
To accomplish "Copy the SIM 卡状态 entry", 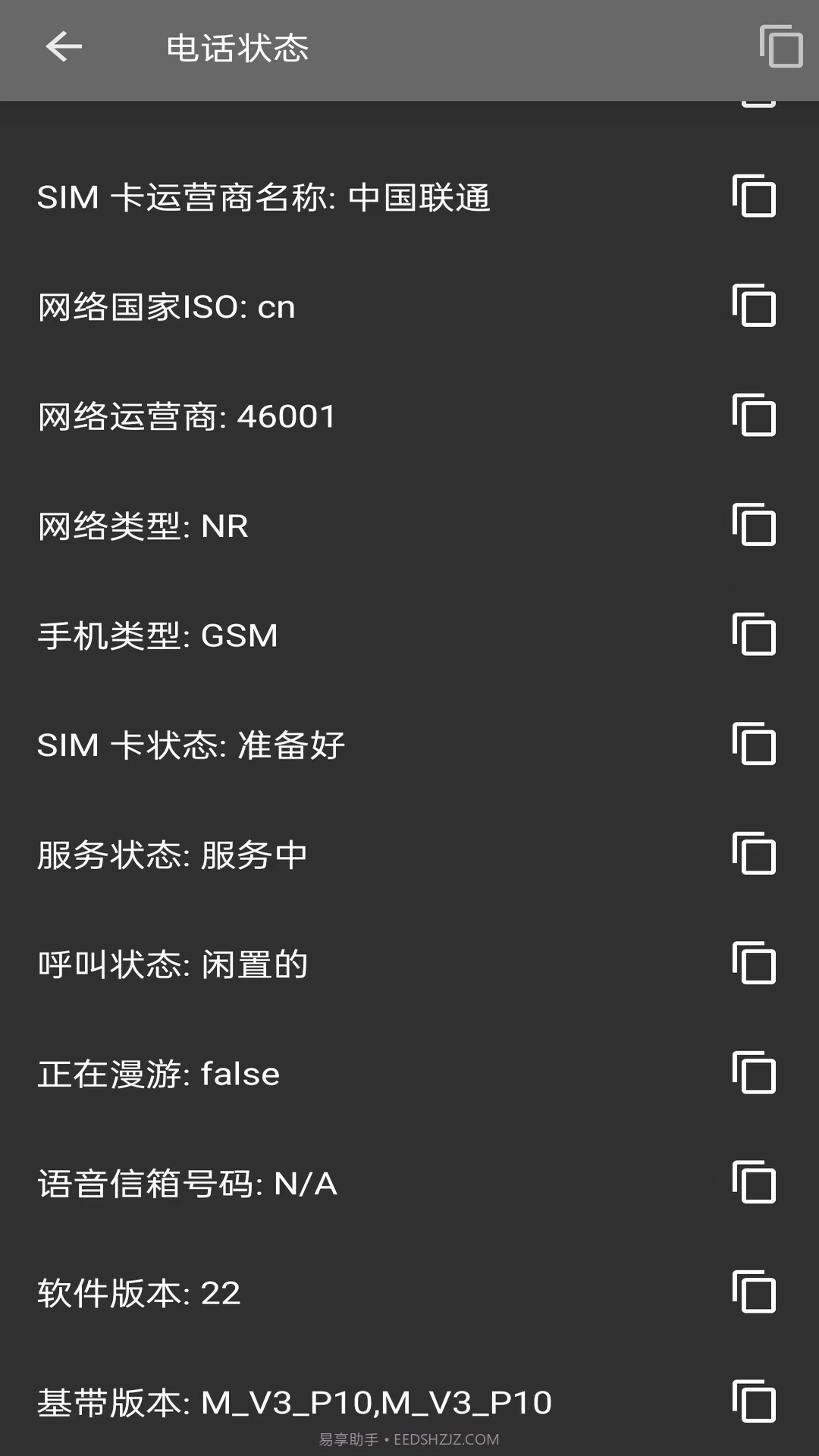I will click(x=755, y=744).
